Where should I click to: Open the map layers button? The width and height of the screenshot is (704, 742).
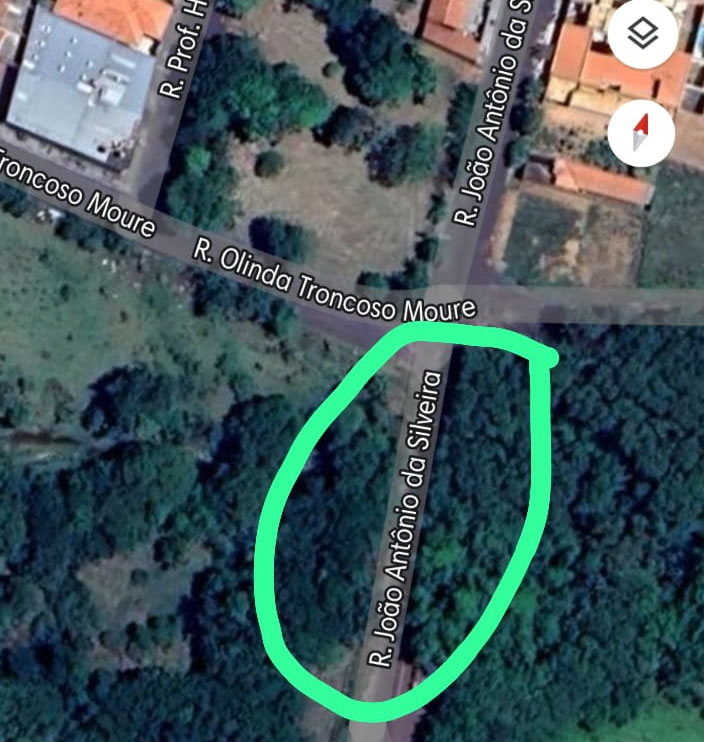click(x=641, y=35)
